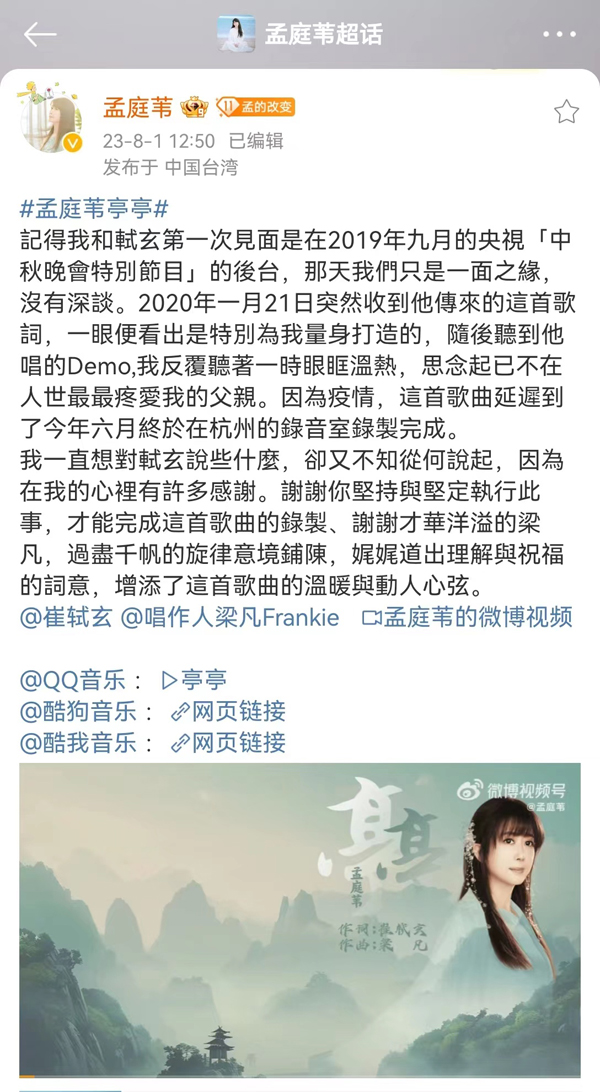Image resolution: width=600 pixels, height=1092 pixels.
Task: Open 网页链接 beside 酷狗音乐
Action: click(228, 712)
